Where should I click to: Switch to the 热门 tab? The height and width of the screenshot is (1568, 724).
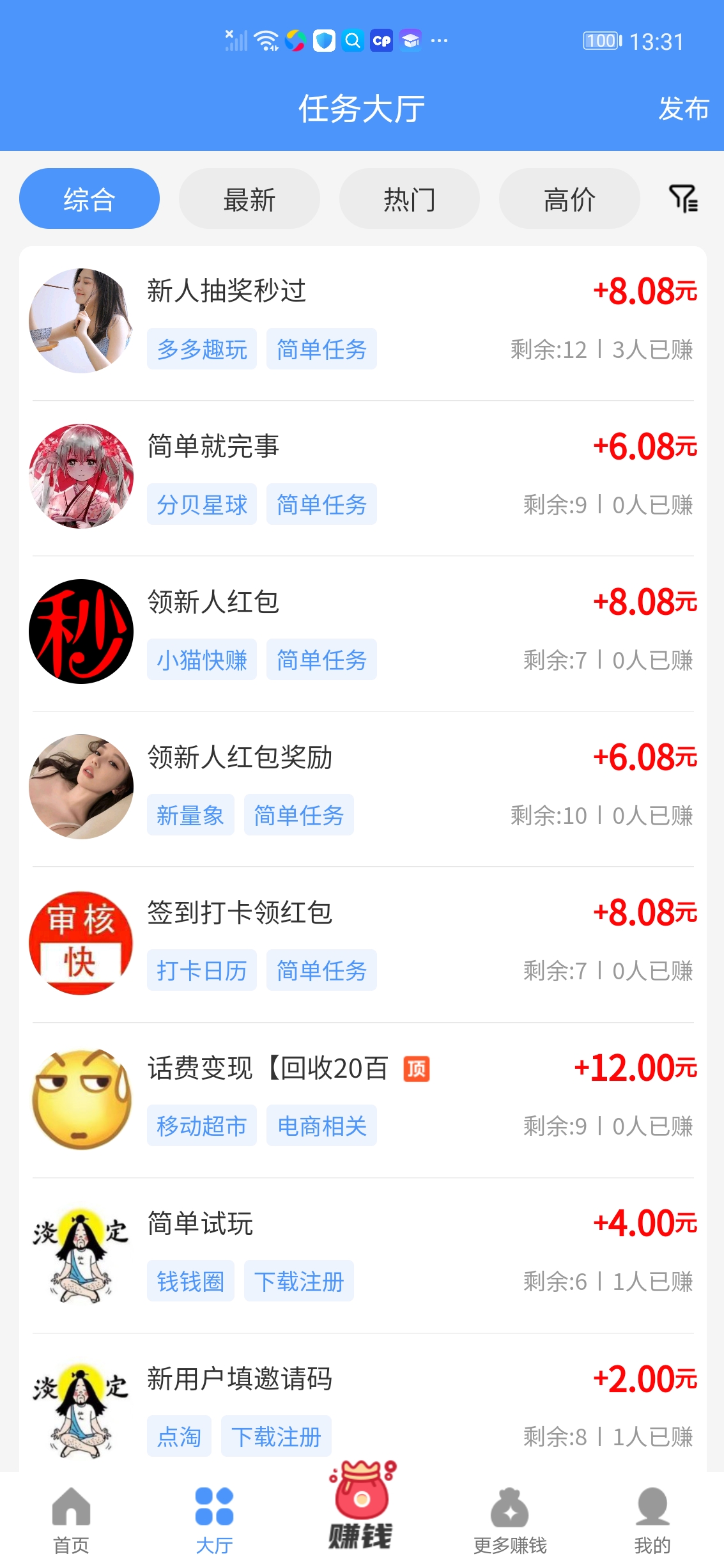409,198
